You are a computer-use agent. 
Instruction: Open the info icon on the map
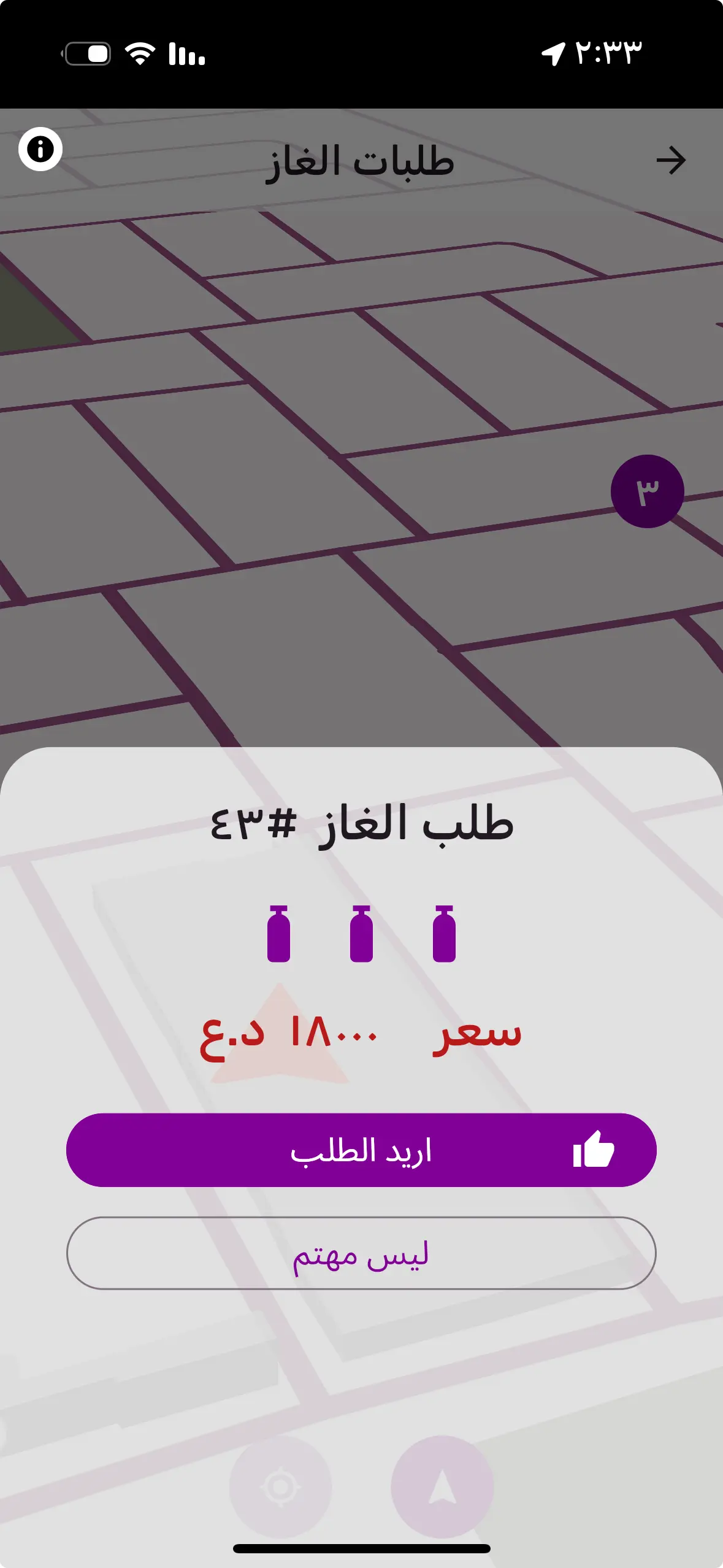[40, 149]
